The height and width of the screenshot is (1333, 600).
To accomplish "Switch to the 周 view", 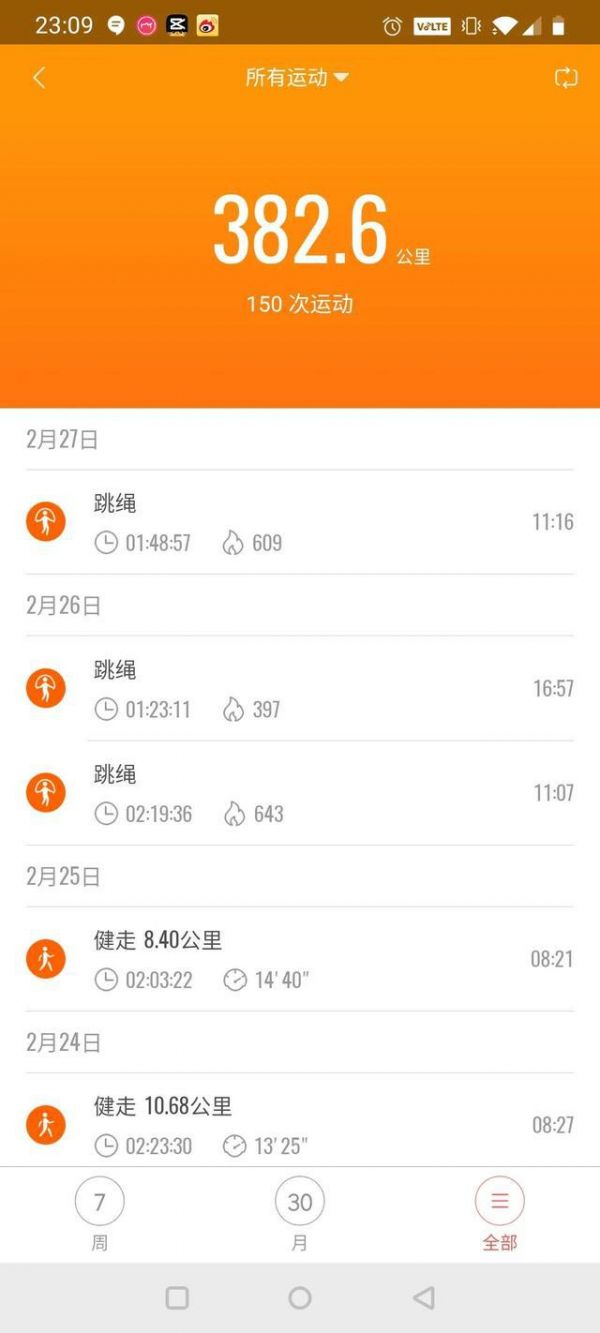I will tap(99, 1214).
